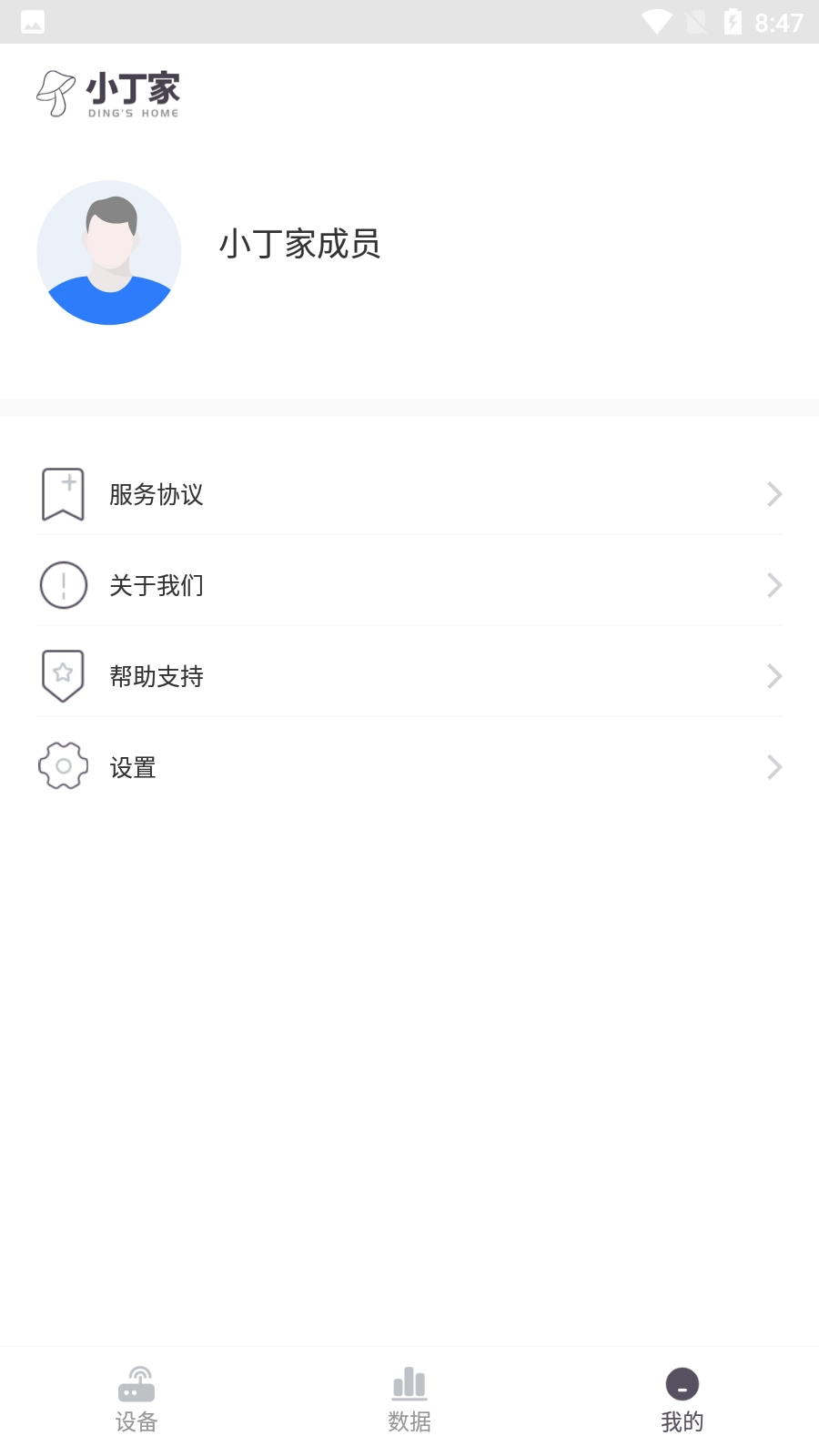819x1456 pixels.
Task: Click the 关于我们 exclamation circle icon
Action: 63,585
